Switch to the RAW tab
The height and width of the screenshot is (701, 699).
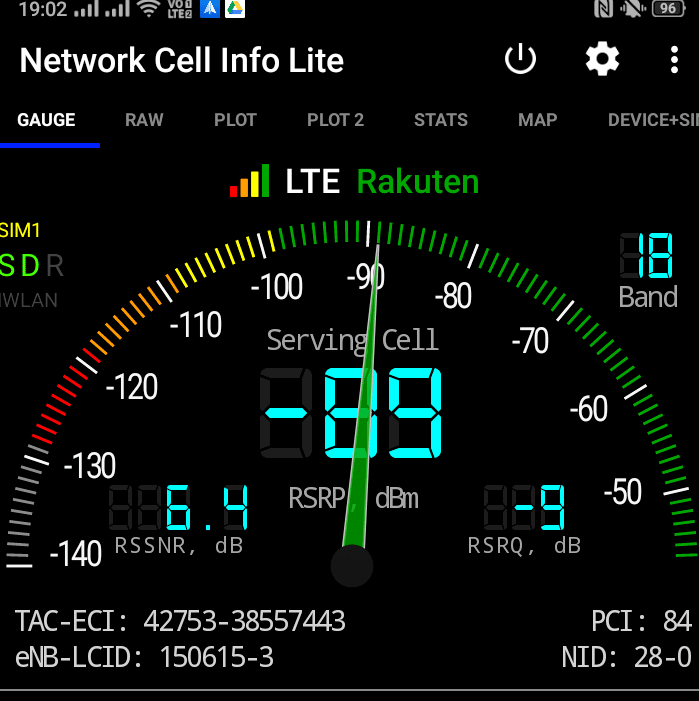144,120
